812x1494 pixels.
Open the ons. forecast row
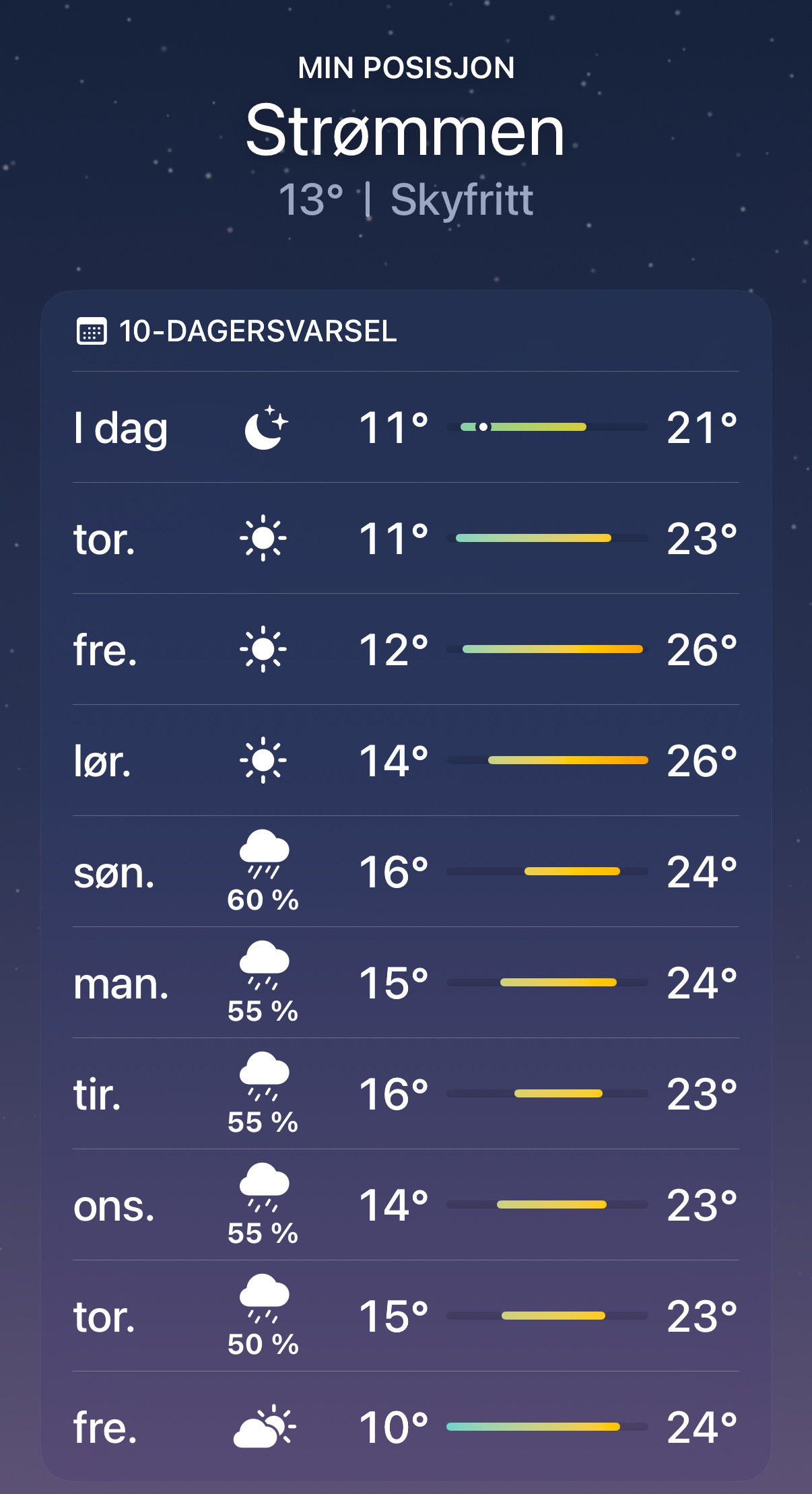(x=405, y=1205)
